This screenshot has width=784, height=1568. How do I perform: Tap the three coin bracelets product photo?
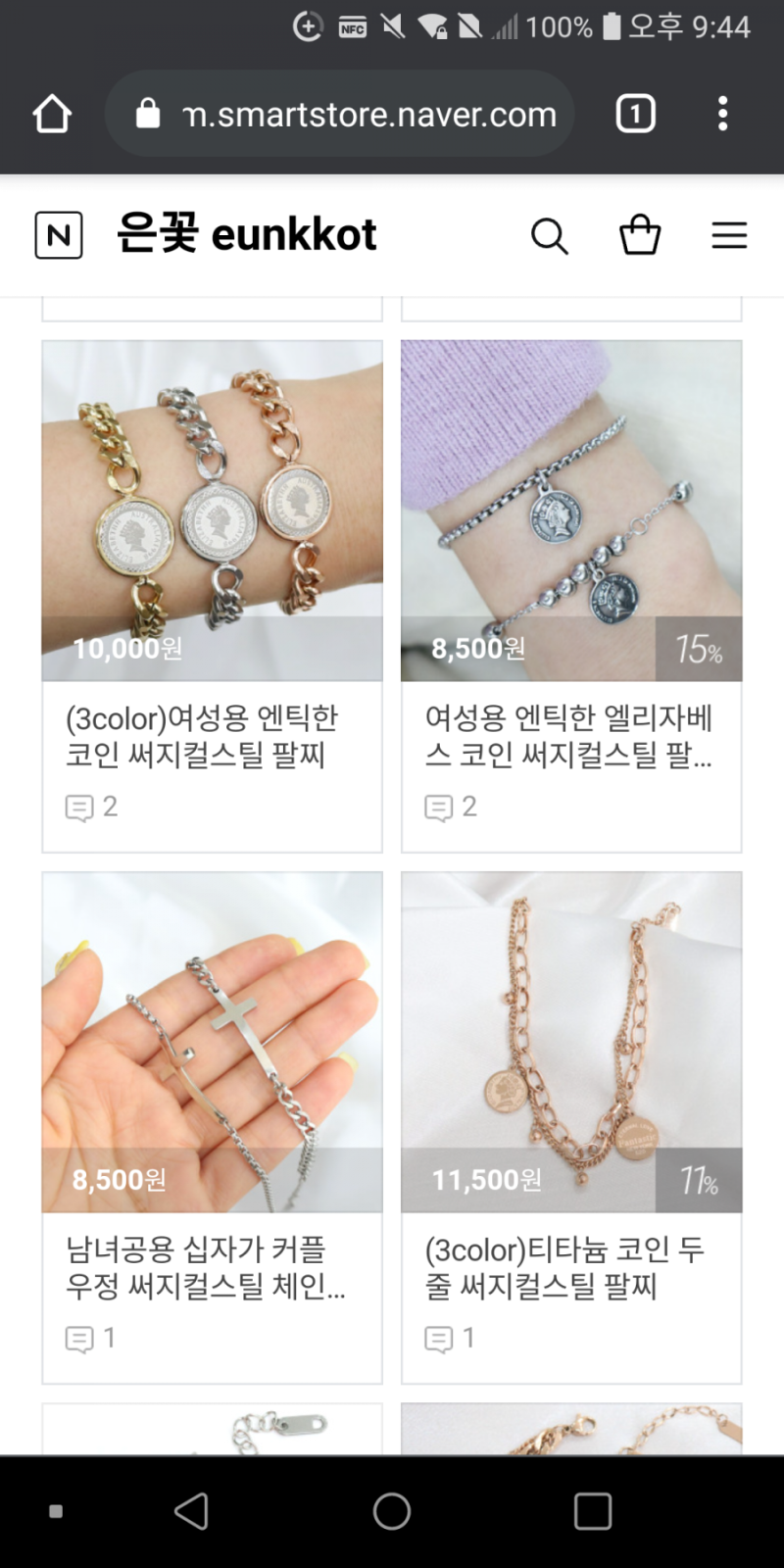[211, 510]
